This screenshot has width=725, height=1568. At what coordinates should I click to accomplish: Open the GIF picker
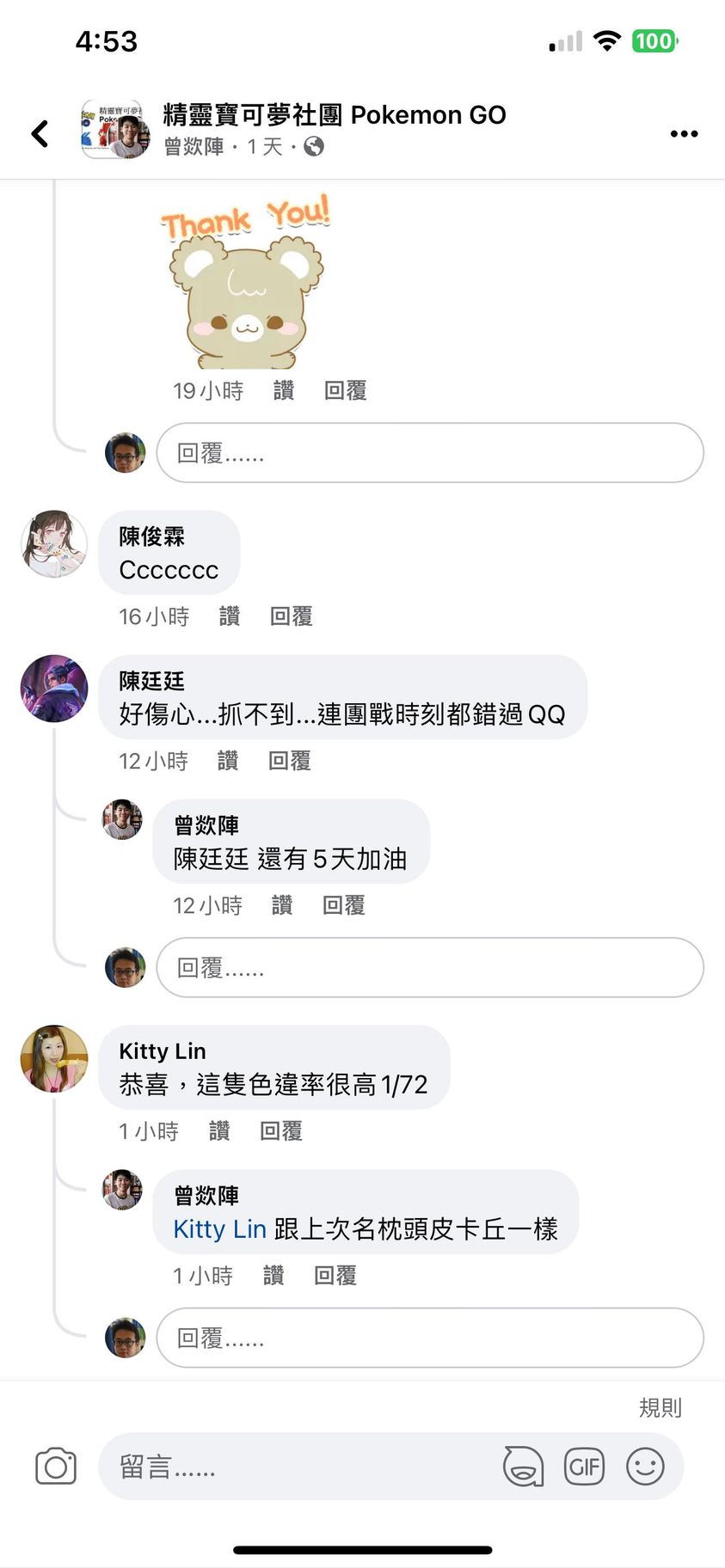584,1467
